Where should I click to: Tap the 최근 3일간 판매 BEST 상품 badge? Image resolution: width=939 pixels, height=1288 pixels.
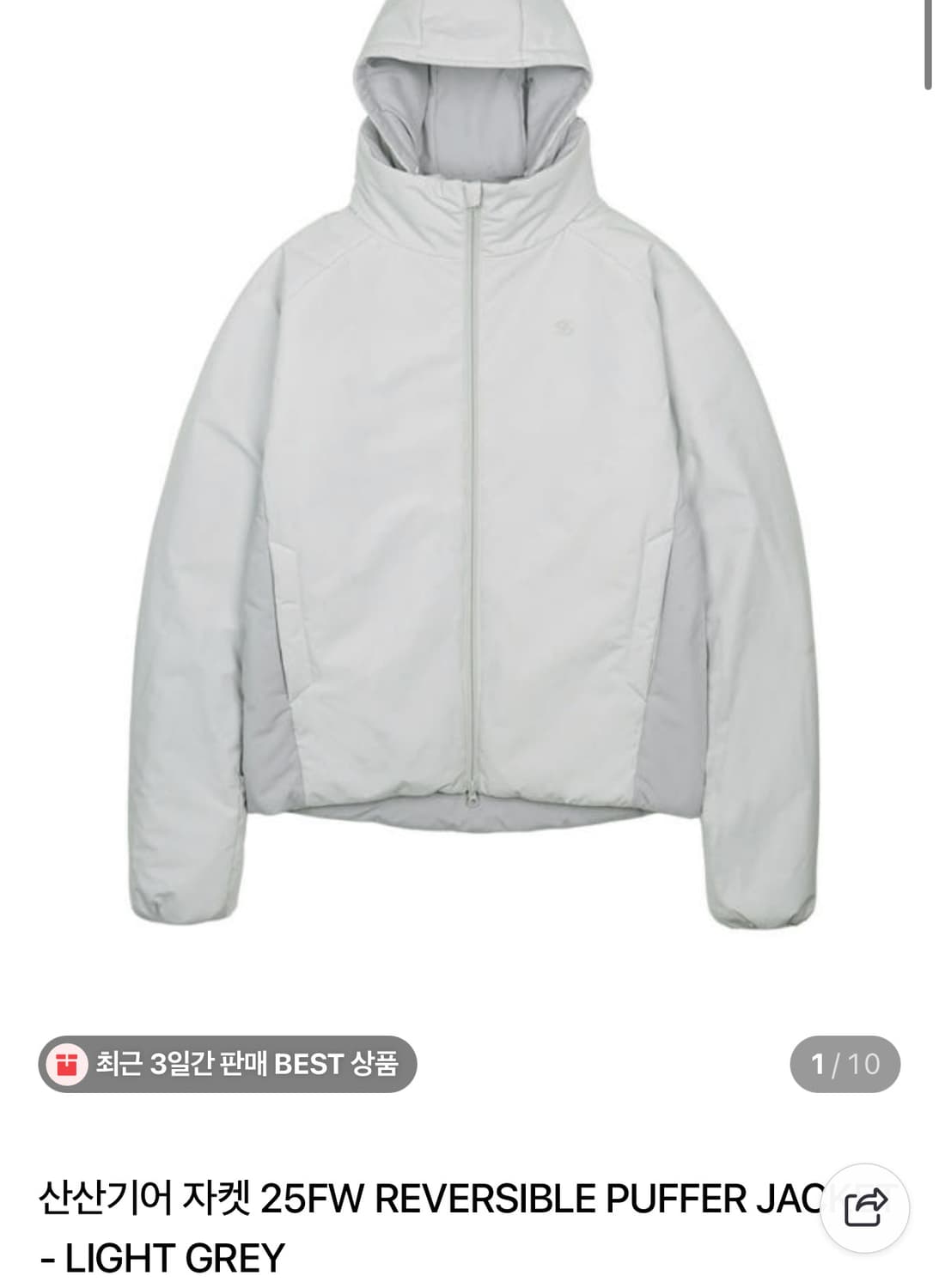(228, 1064)
